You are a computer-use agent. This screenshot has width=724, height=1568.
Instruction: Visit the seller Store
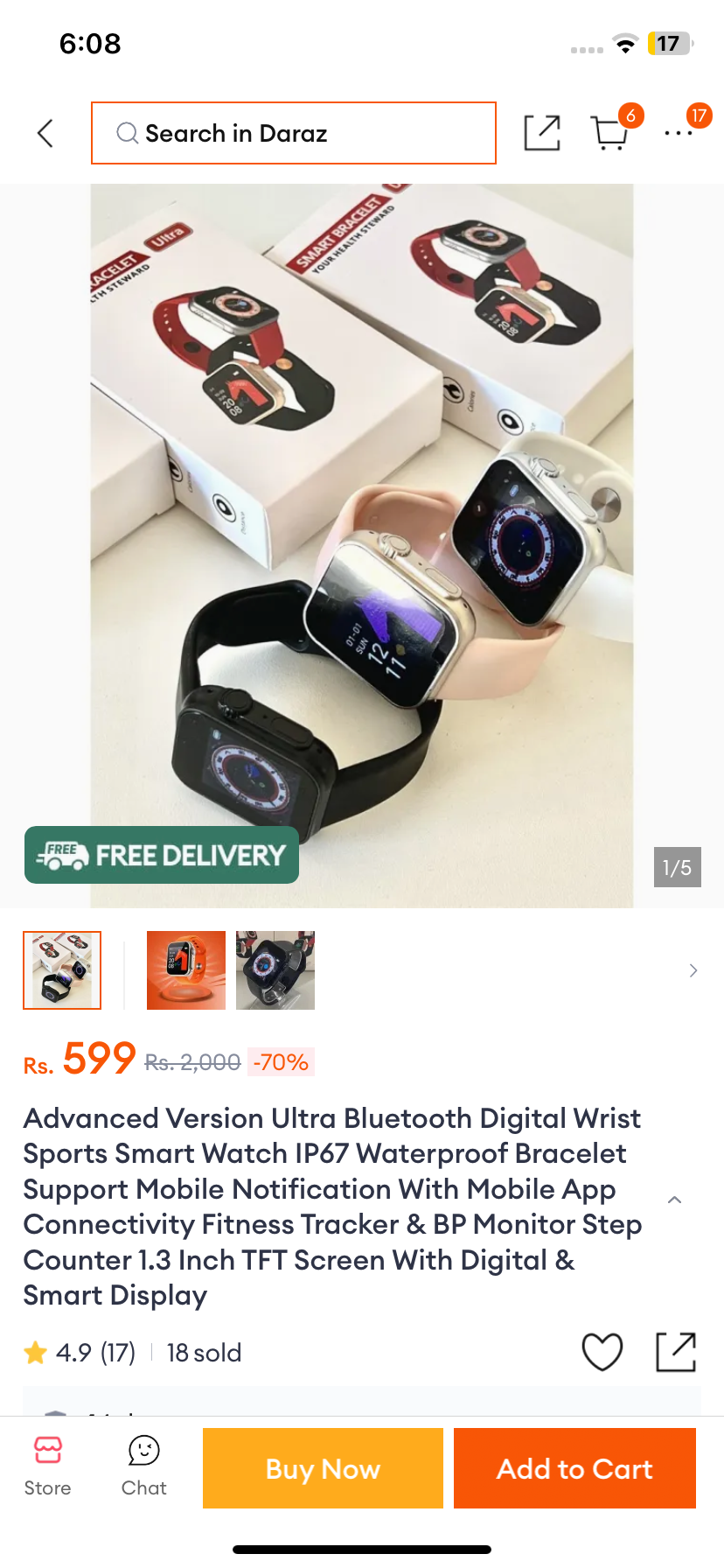(47, 1467)
